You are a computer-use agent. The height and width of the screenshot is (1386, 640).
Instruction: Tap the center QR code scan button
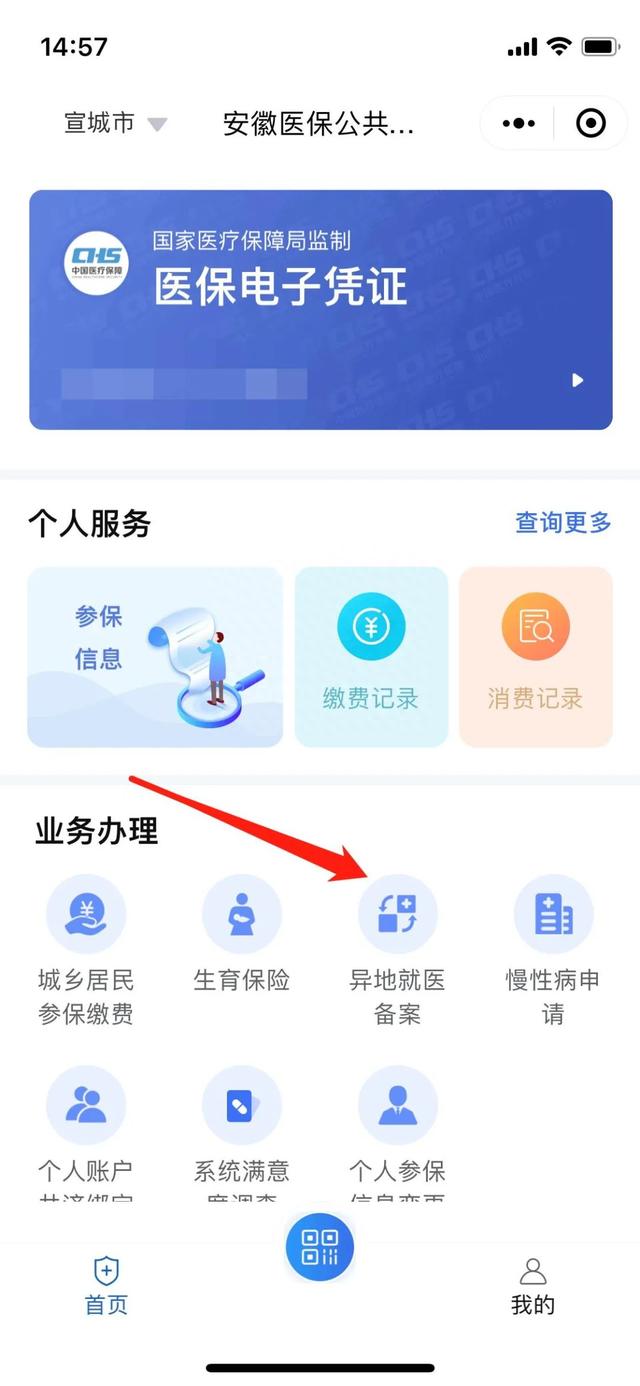[x=320, y=1246]
